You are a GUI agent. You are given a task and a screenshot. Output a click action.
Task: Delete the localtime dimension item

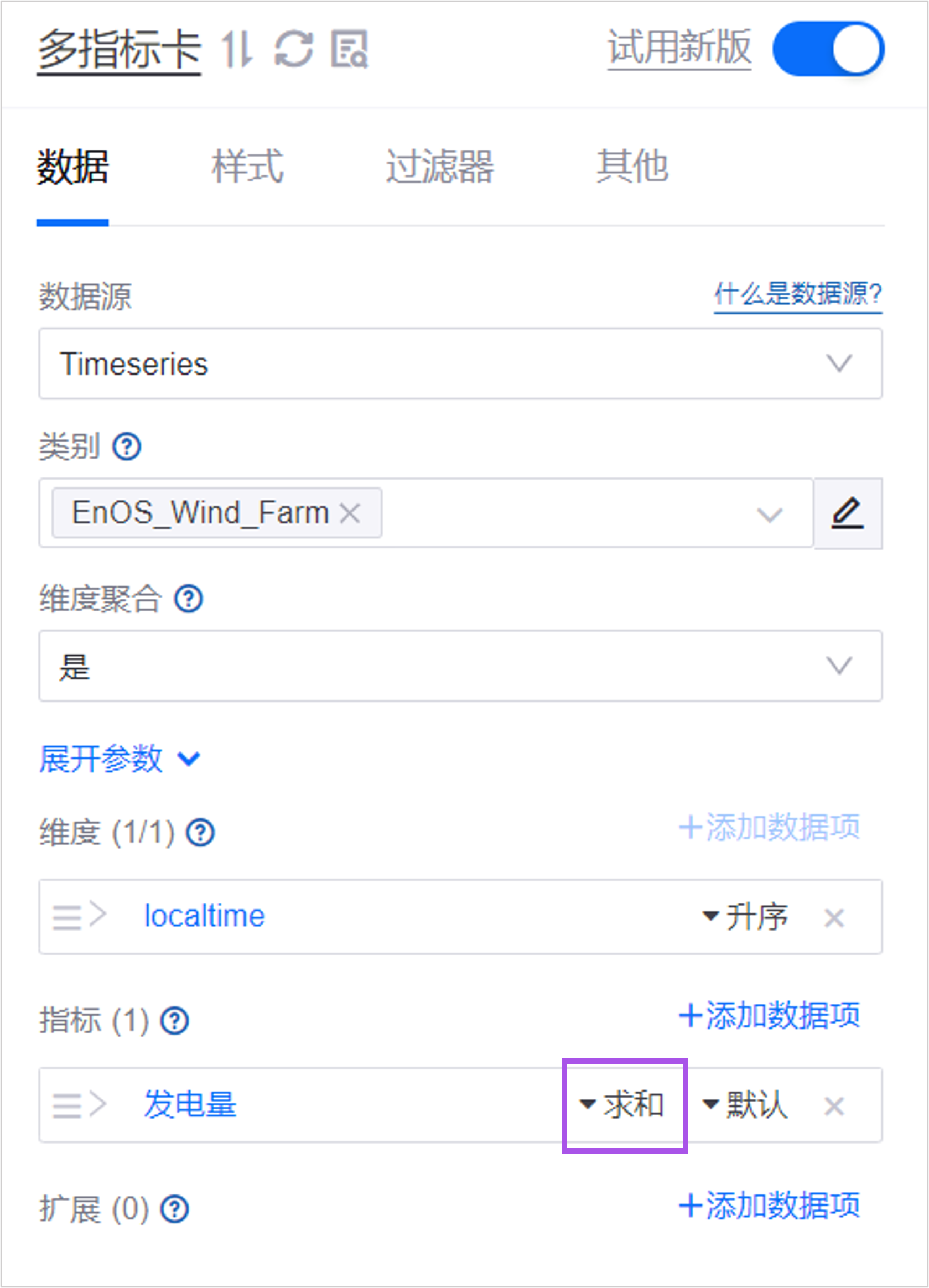pyautogui.click(x=834, y=917)
